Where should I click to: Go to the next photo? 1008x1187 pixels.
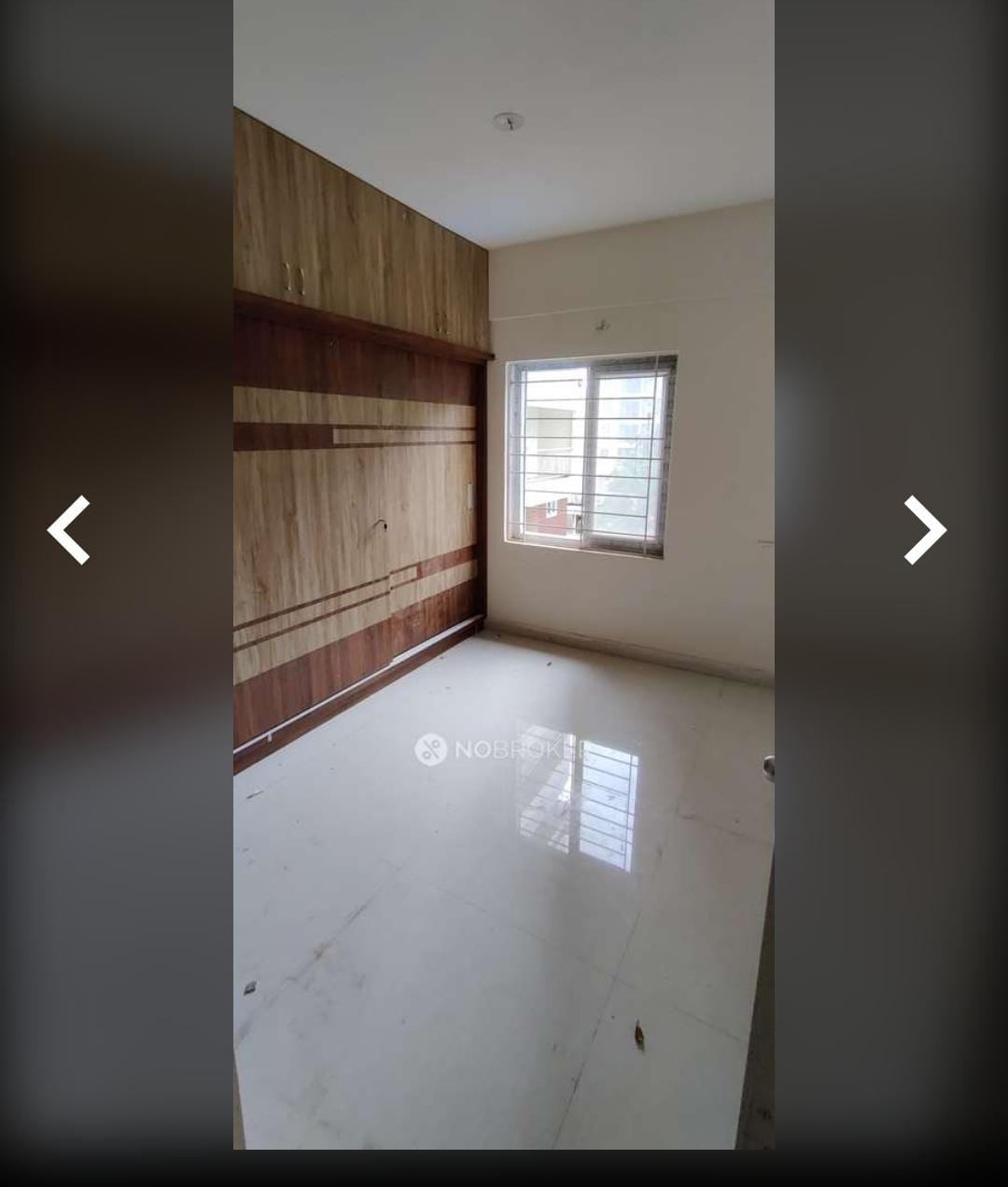coord(924,530)
